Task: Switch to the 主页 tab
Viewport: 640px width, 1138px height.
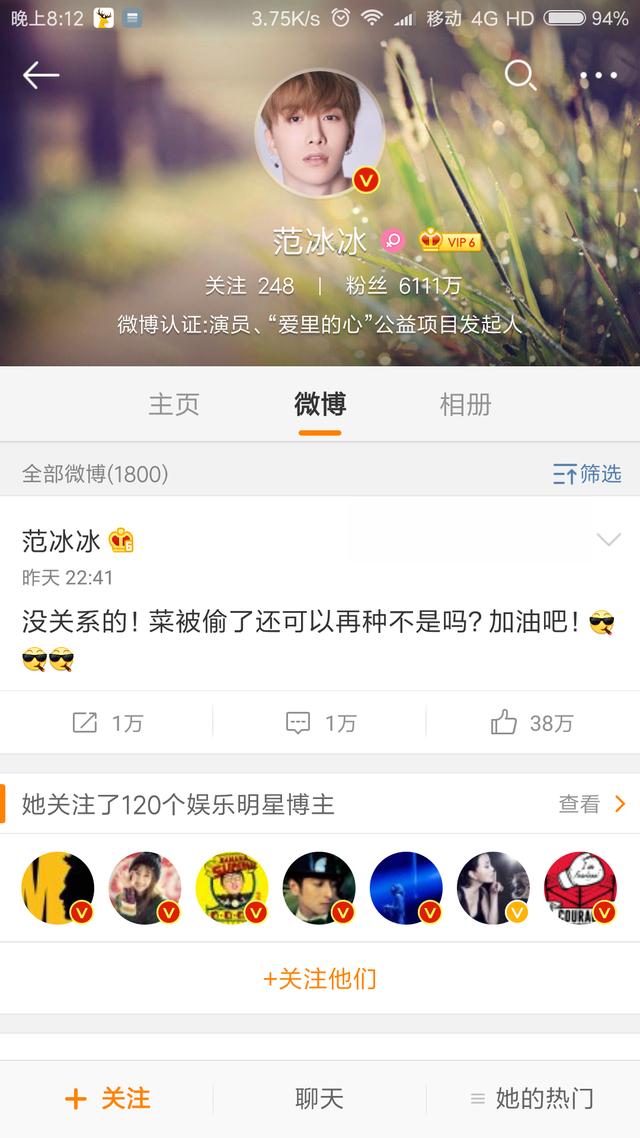Action: coord(174,404)
